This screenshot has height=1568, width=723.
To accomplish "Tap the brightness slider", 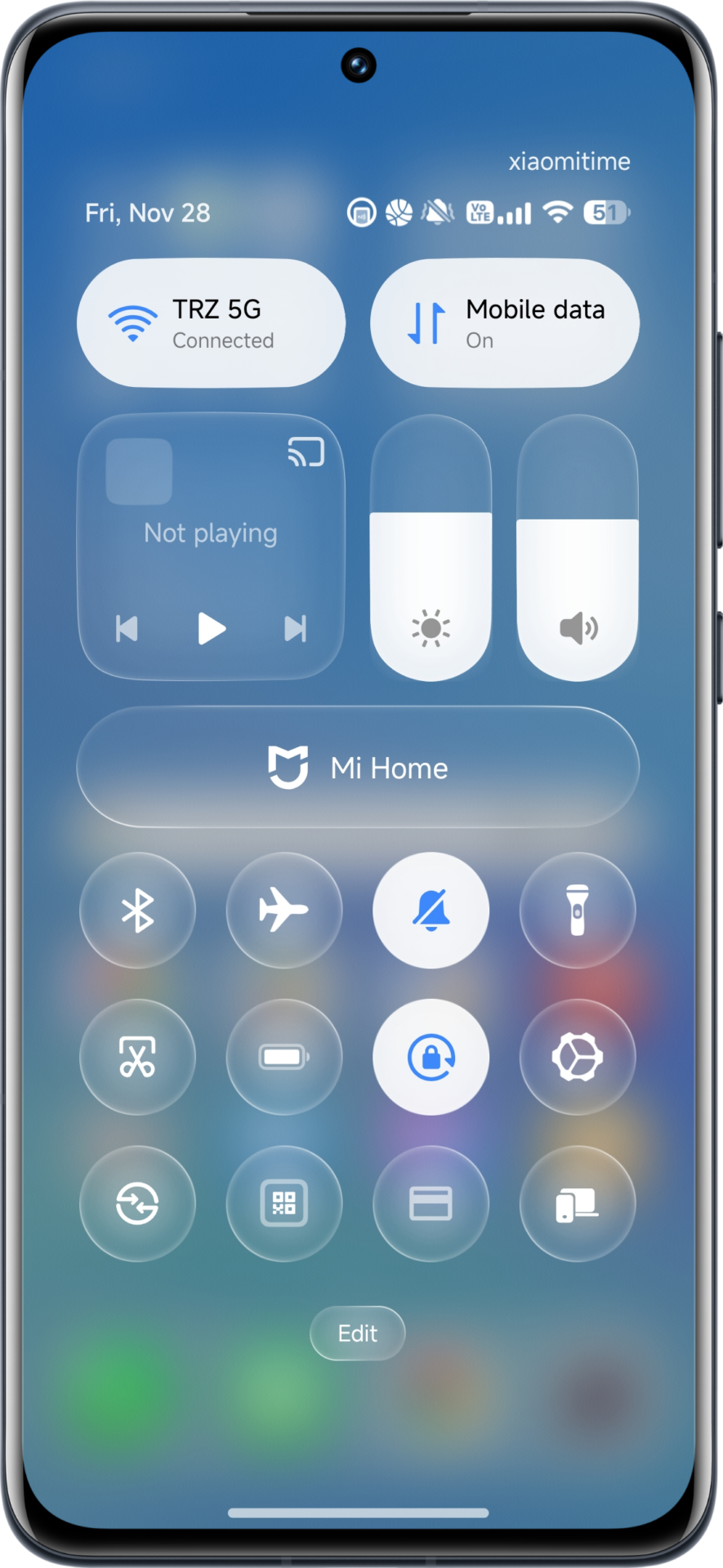I will click(431, 547).
